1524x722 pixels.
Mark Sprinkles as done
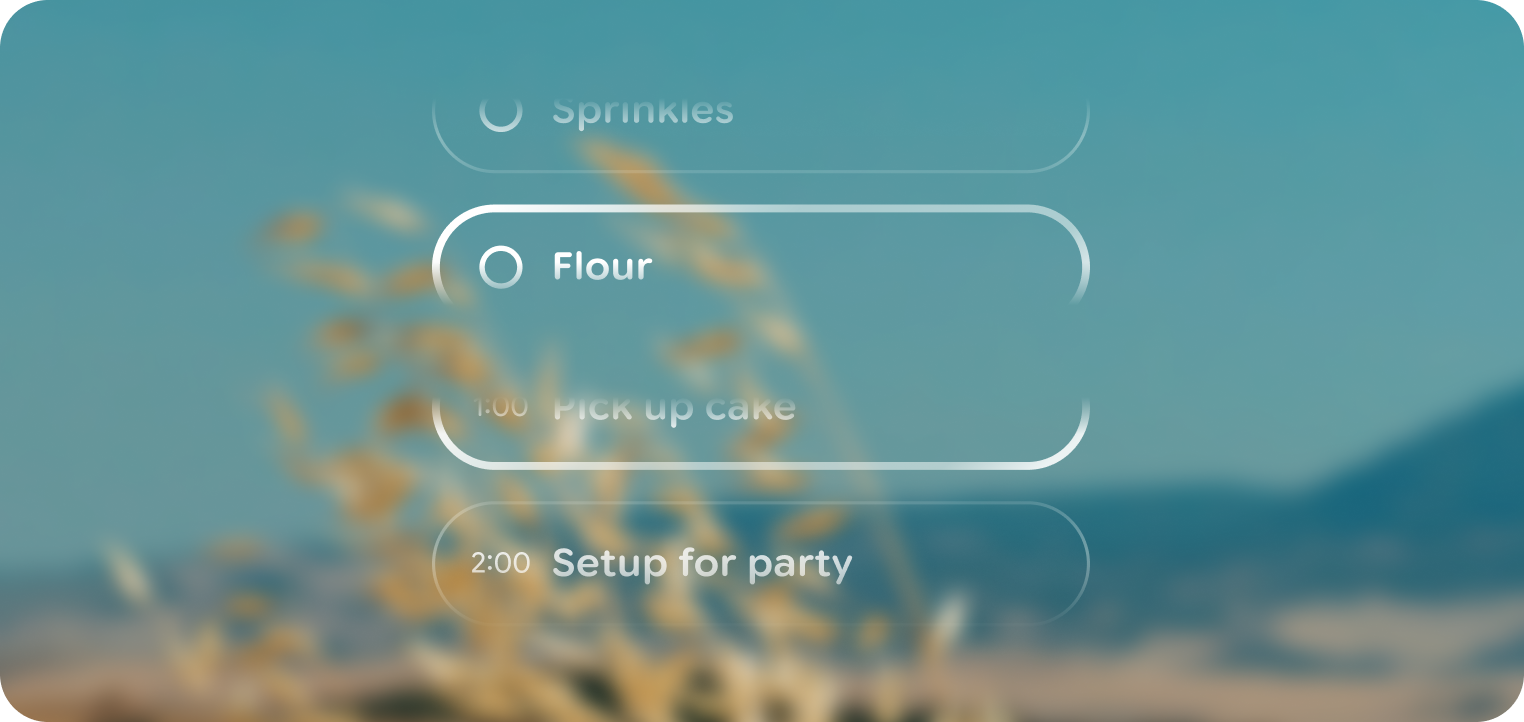tap(501, 112)
